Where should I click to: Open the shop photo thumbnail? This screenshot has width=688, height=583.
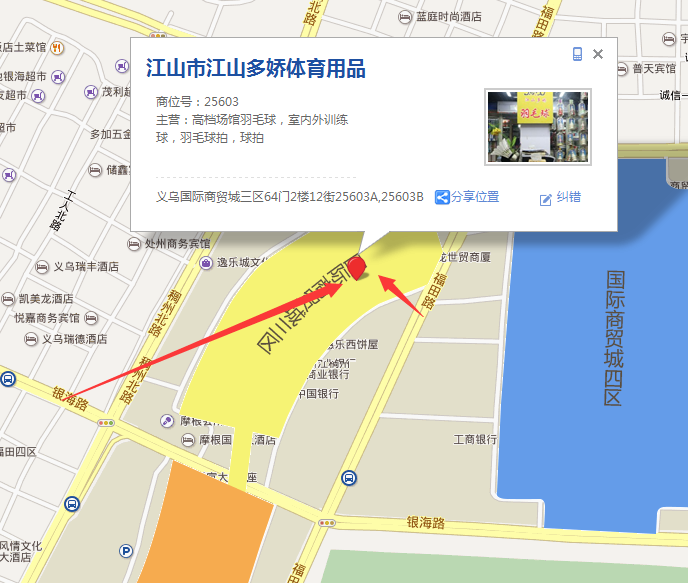537,127
